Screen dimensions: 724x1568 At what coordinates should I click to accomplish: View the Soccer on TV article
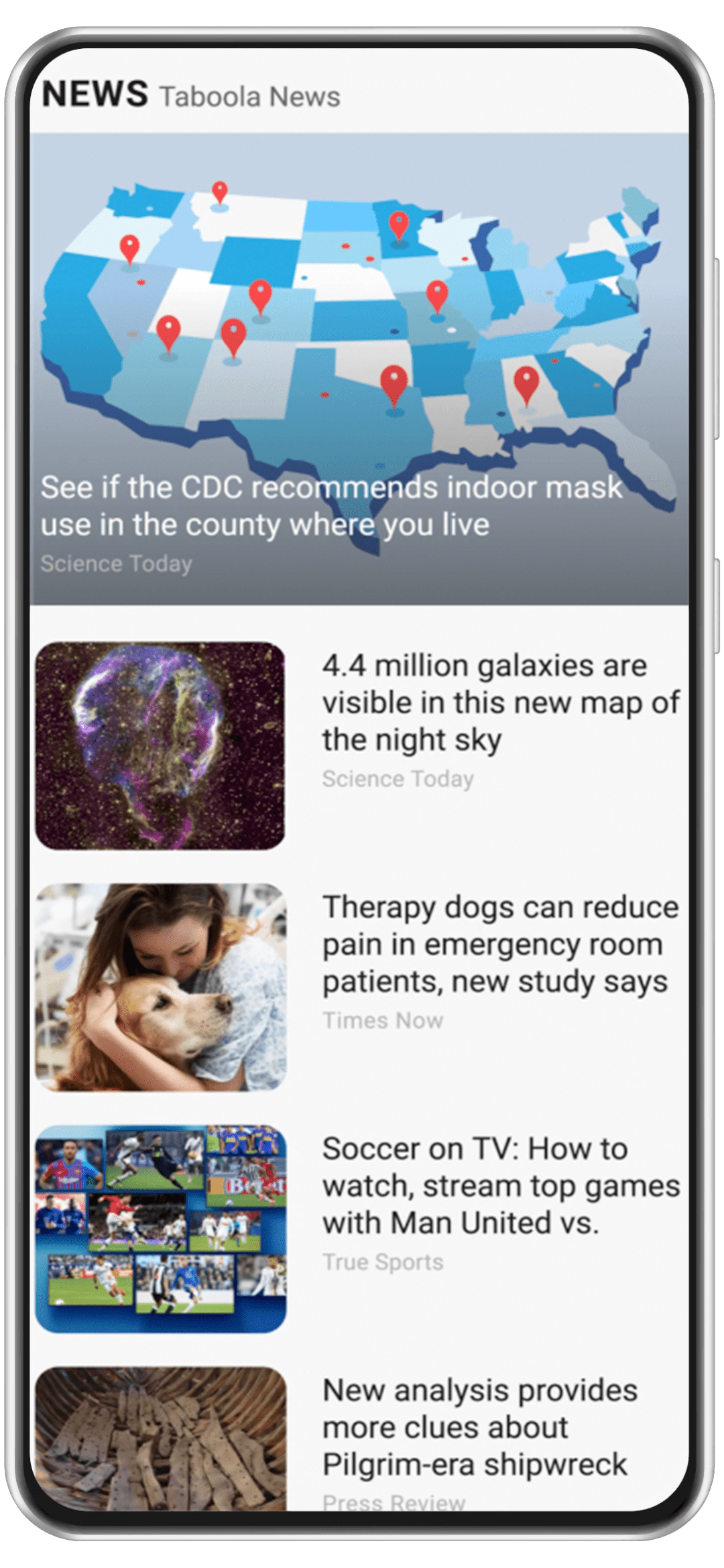point(499,1185)
